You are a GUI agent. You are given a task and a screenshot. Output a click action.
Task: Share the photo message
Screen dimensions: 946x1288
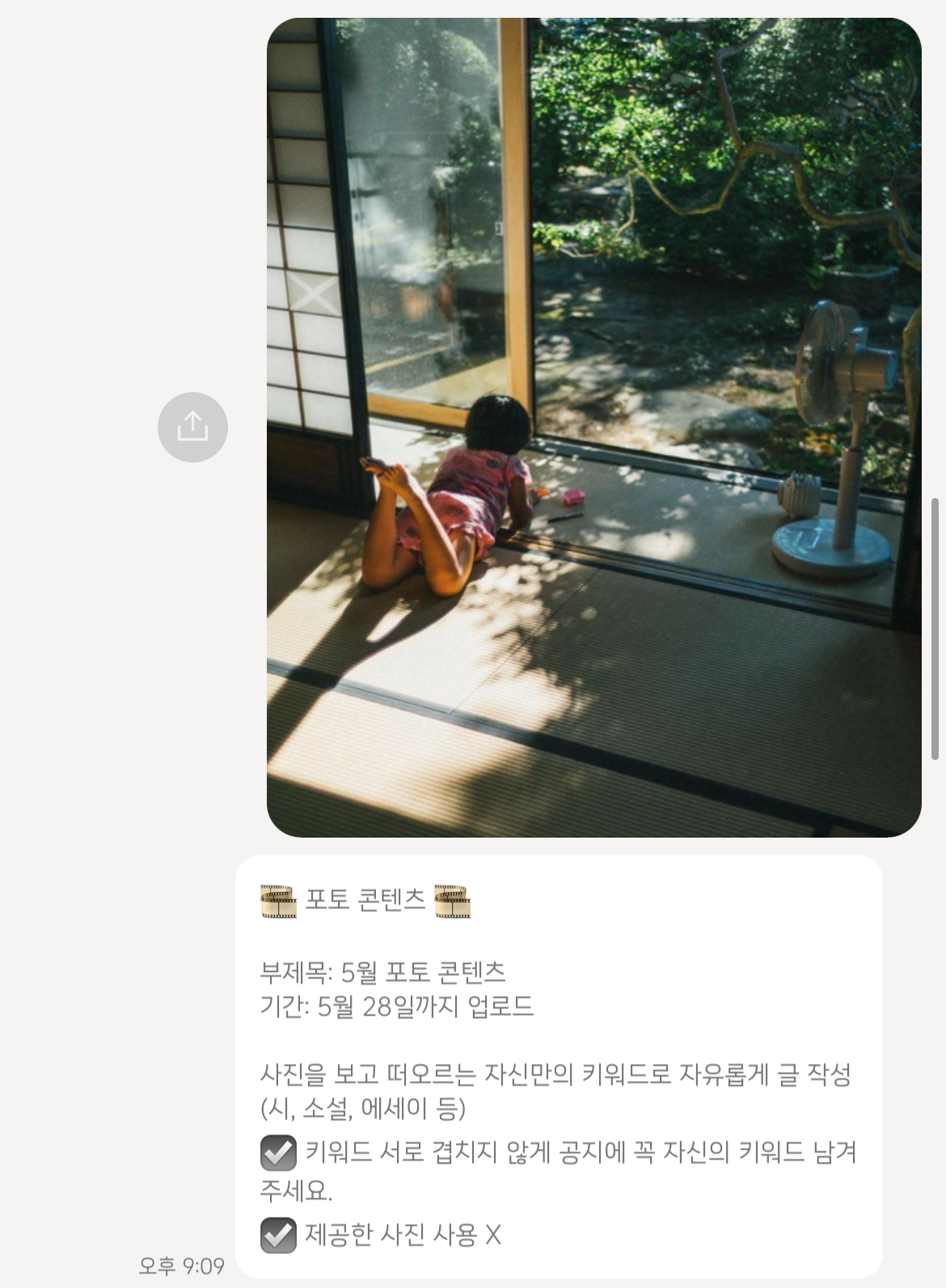(x=192, y=427)
